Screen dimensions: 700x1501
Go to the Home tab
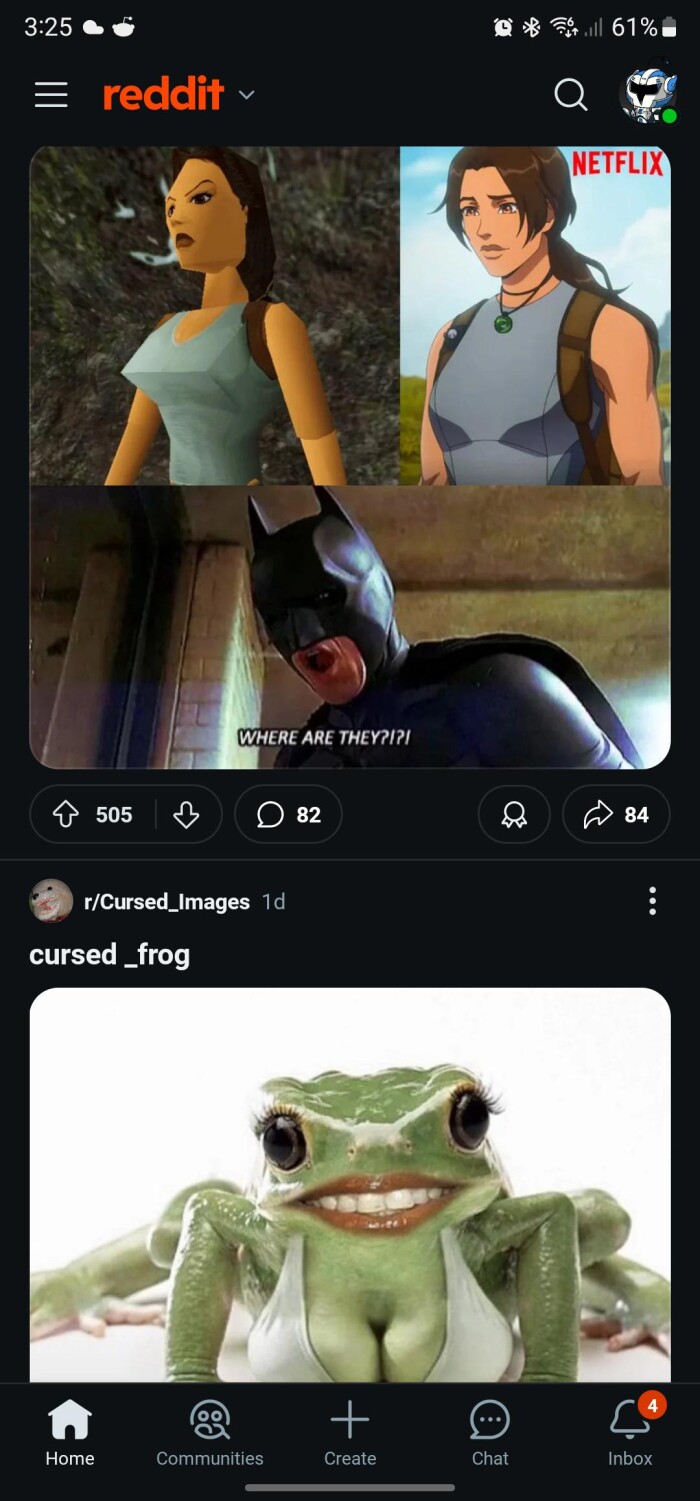click(70, 1433)
